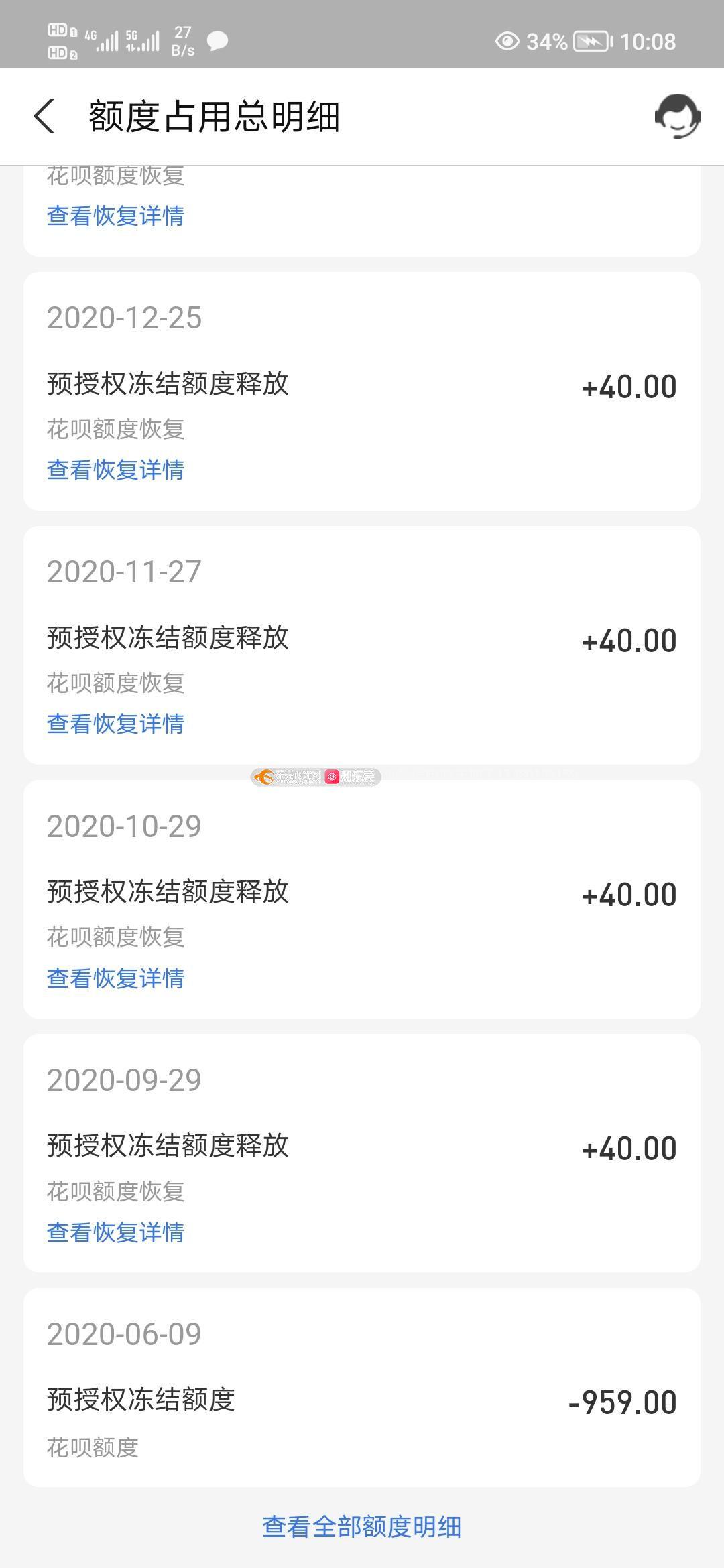Image resolution: width=724 pixels, height=1568 pixels.
Task: Open 查看全部额度明细 link at the bottom
Action: (x=362, y=1526)
